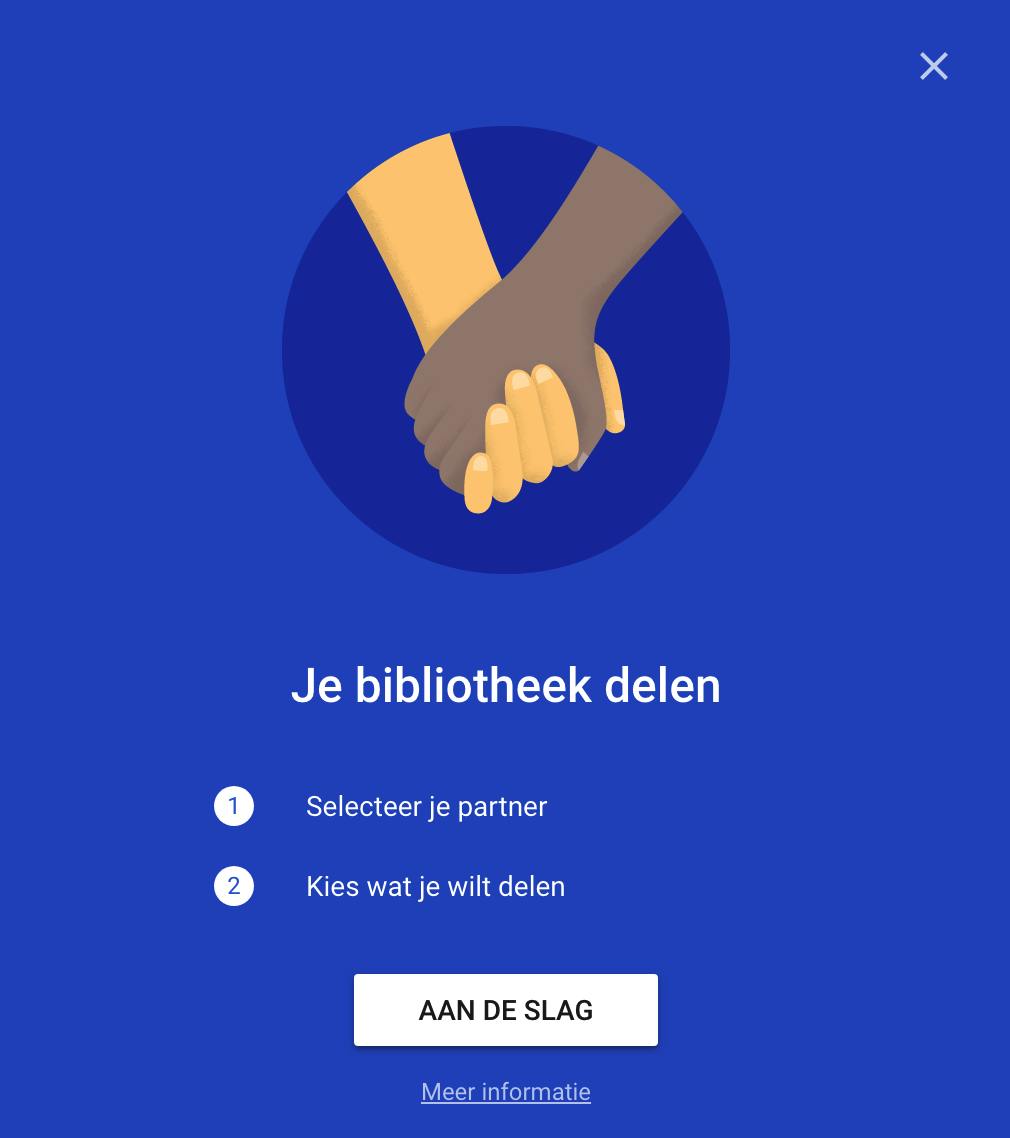Open the Meer informatie link
1010x1138 pixels.
click(x=505, y=1091)
